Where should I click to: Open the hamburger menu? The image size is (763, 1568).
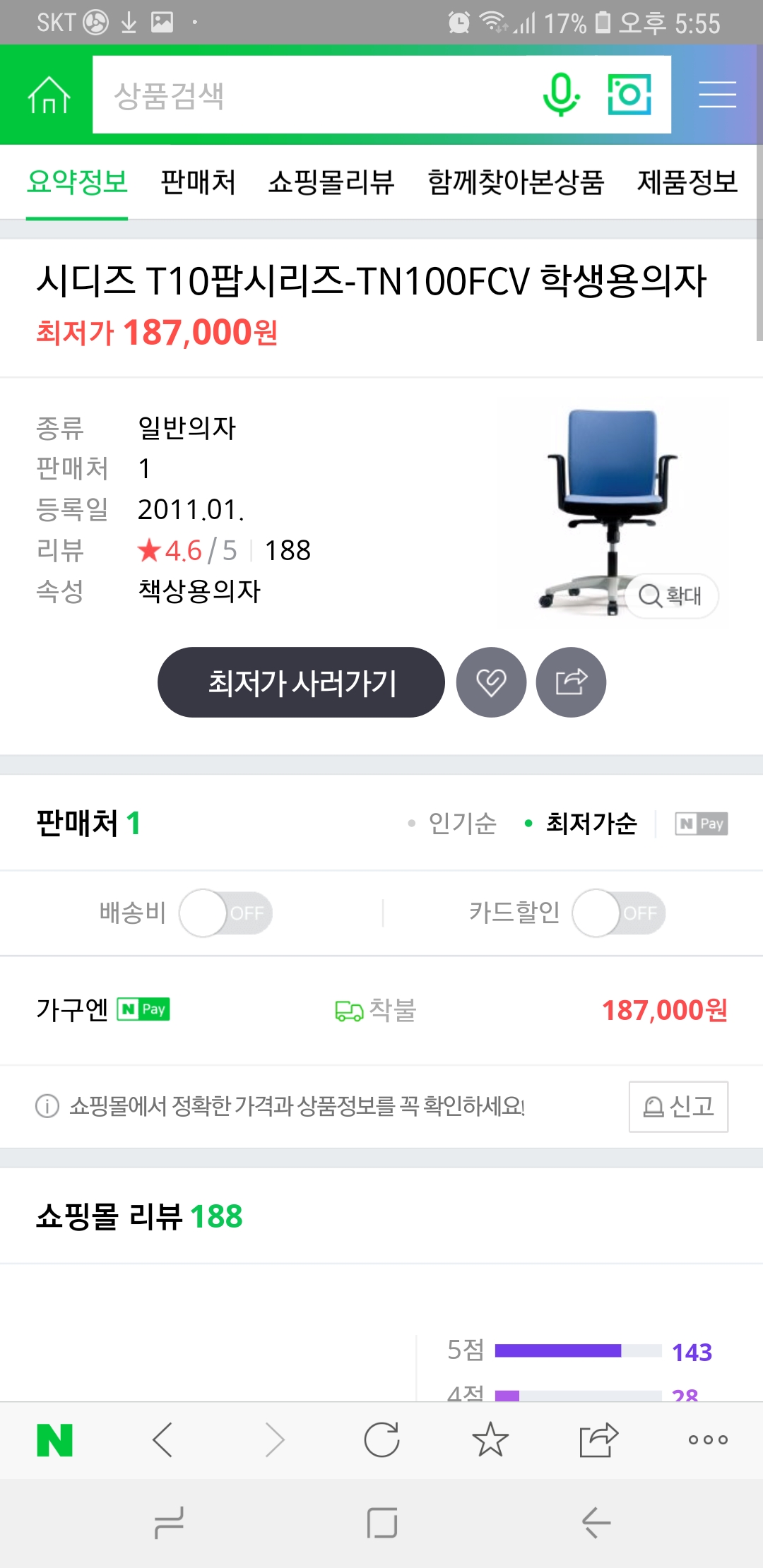(717, 95)
